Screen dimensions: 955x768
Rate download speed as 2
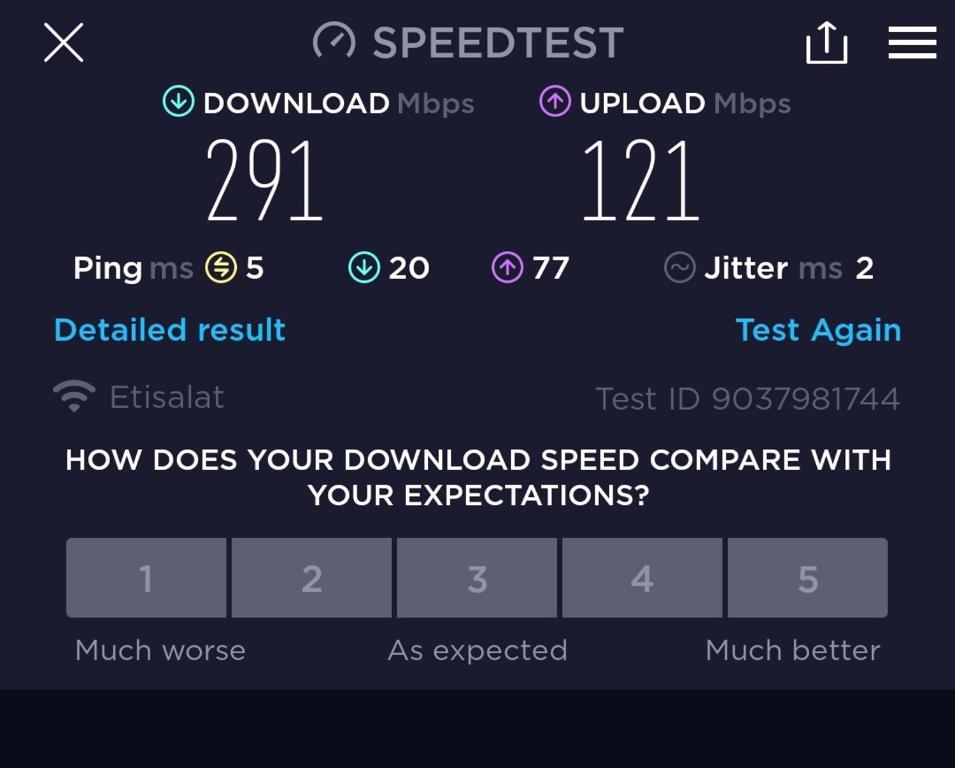click(312, 578)
